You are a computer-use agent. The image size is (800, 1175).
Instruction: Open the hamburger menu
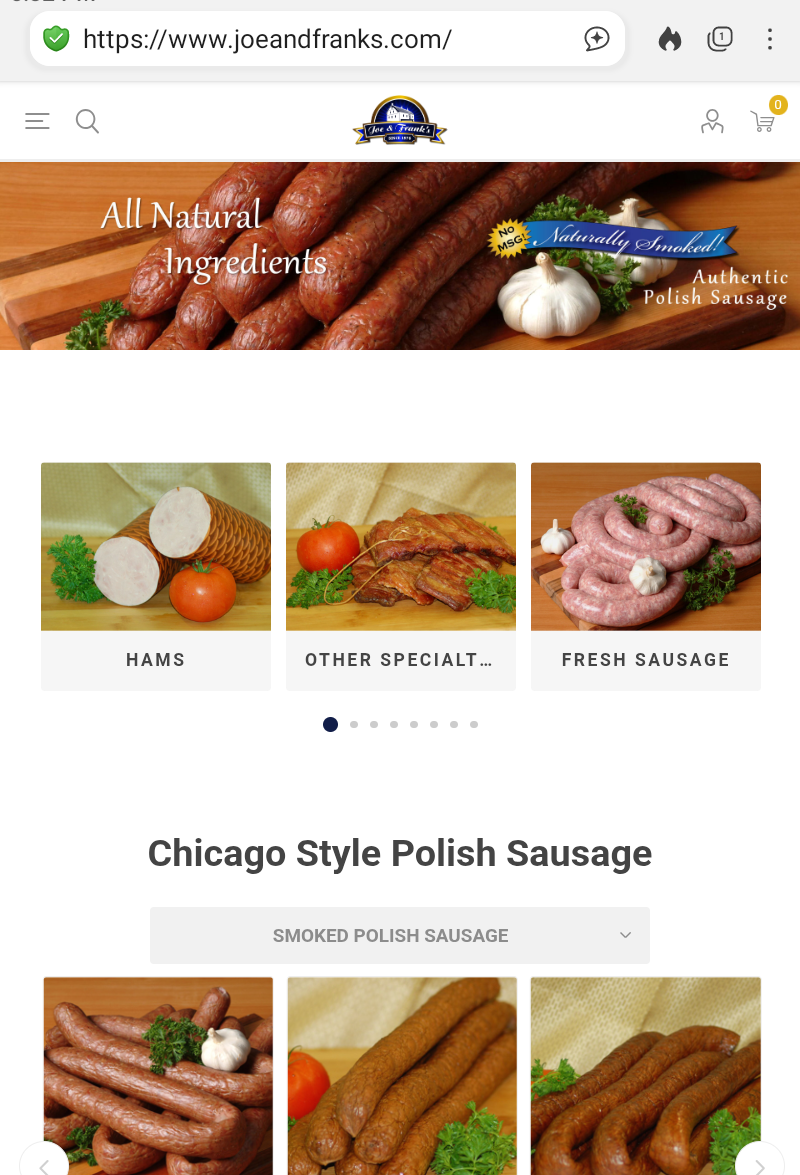point(37,121)
